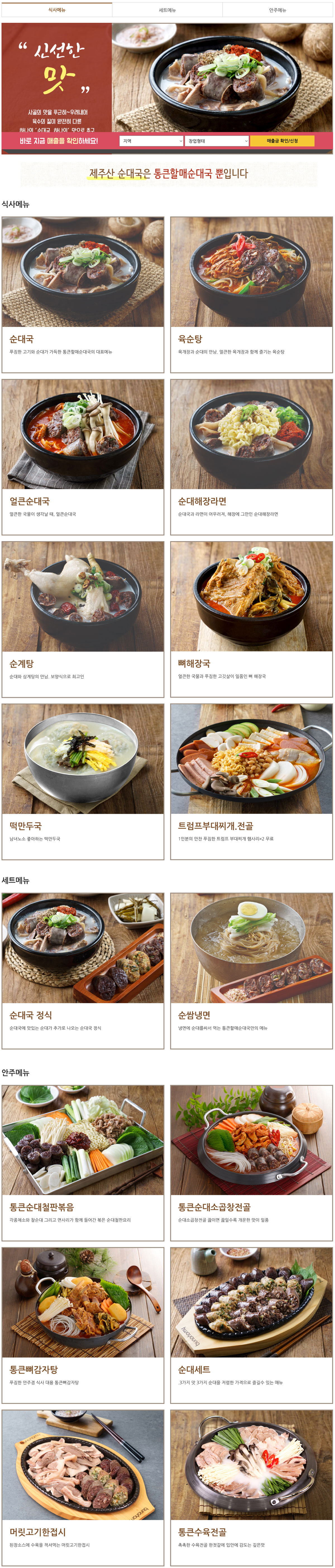Tap the 매출금 확인/신청 button

(282, 141)
